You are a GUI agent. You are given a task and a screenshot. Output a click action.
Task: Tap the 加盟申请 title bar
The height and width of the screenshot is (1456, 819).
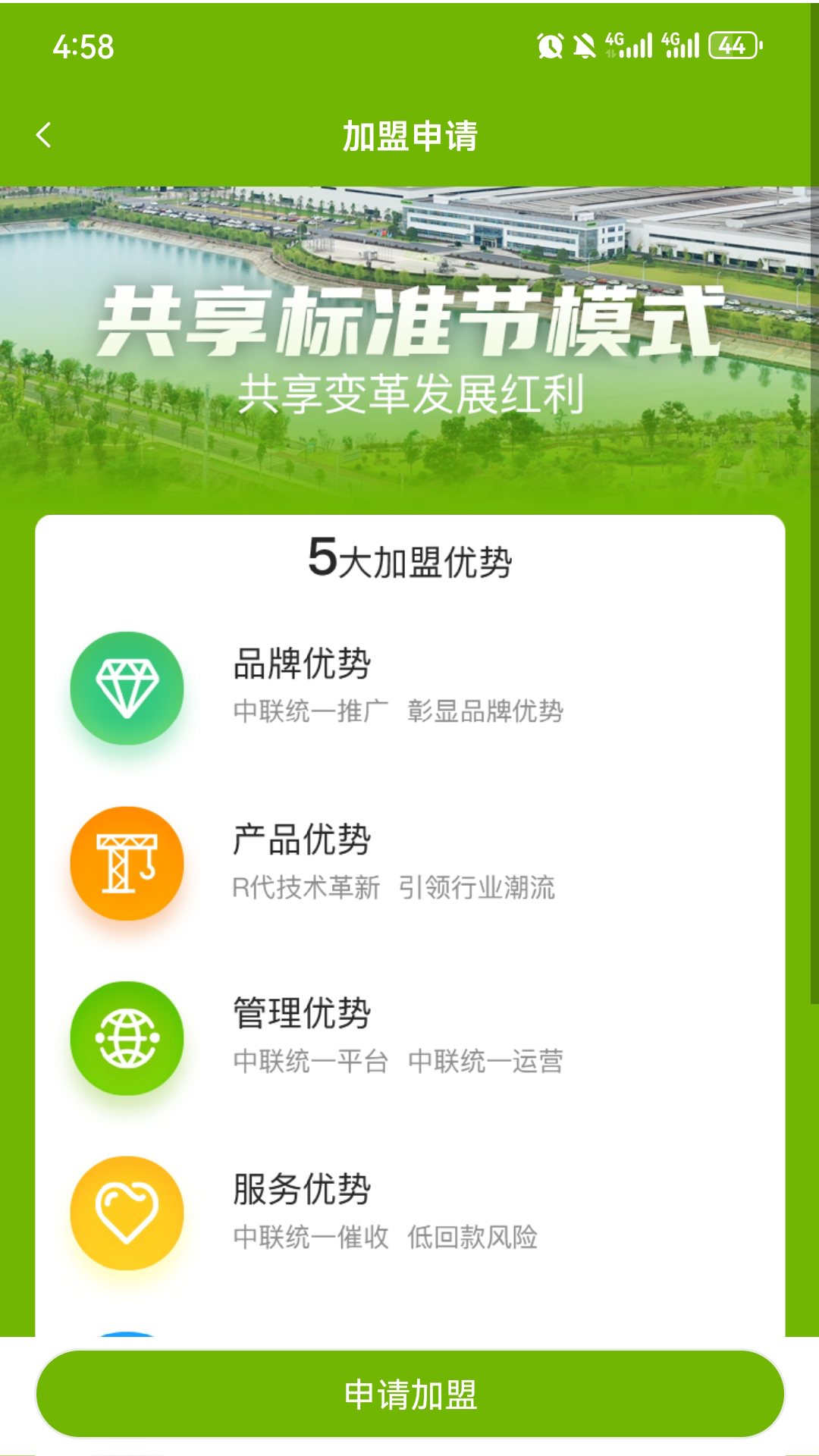click(409, 135)
